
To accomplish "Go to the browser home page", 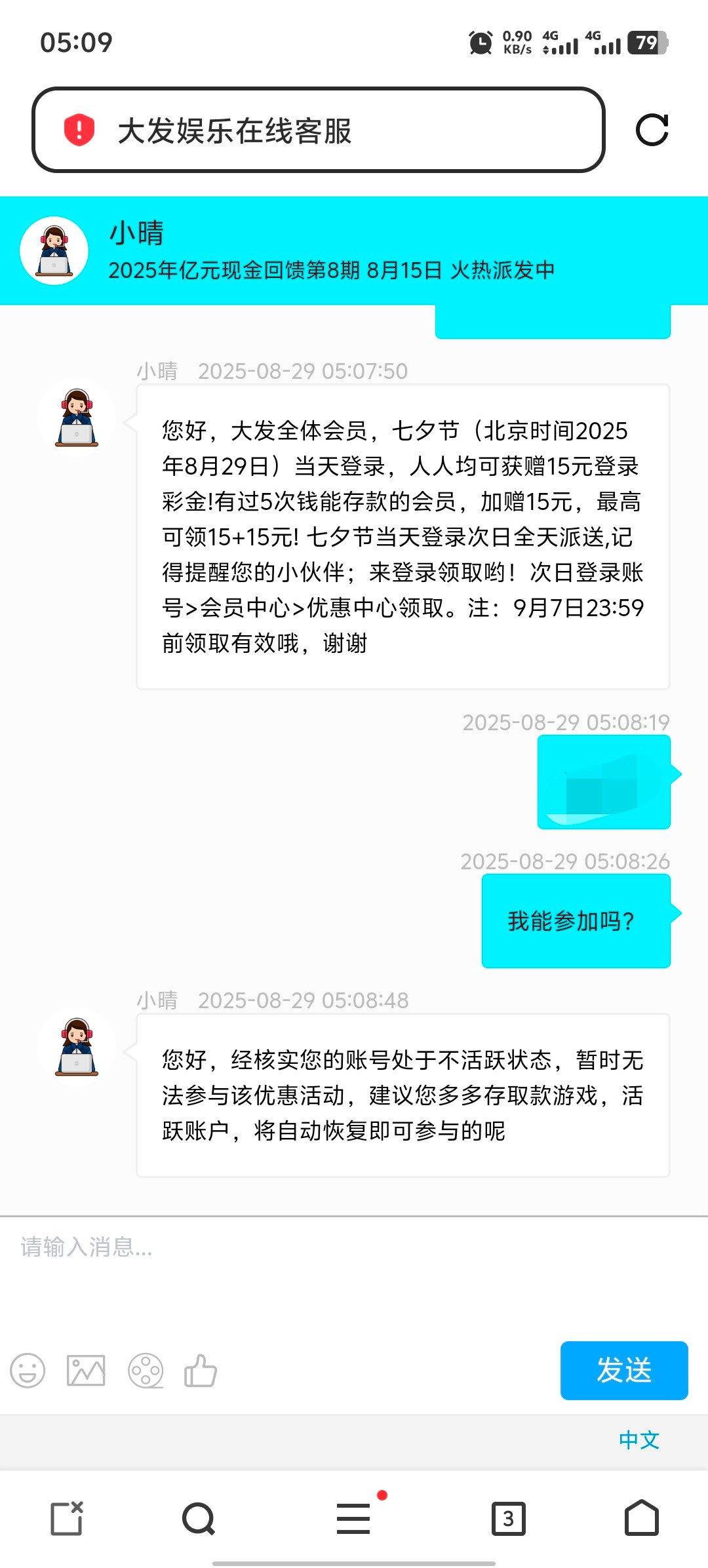I will click(641, 1518).
